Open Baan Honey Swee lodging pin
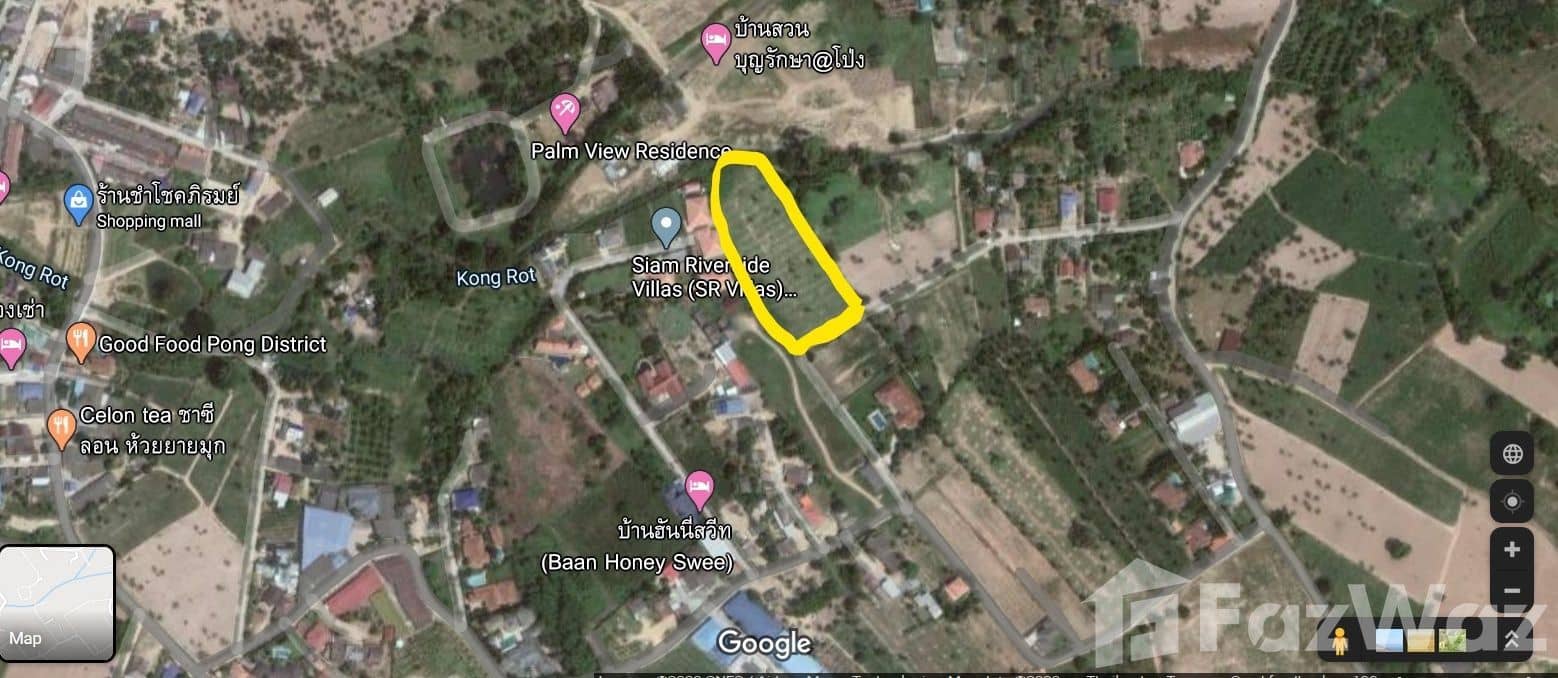This screenshot has width=1558, height=678. pyautogui.click(x=699, y=490)
